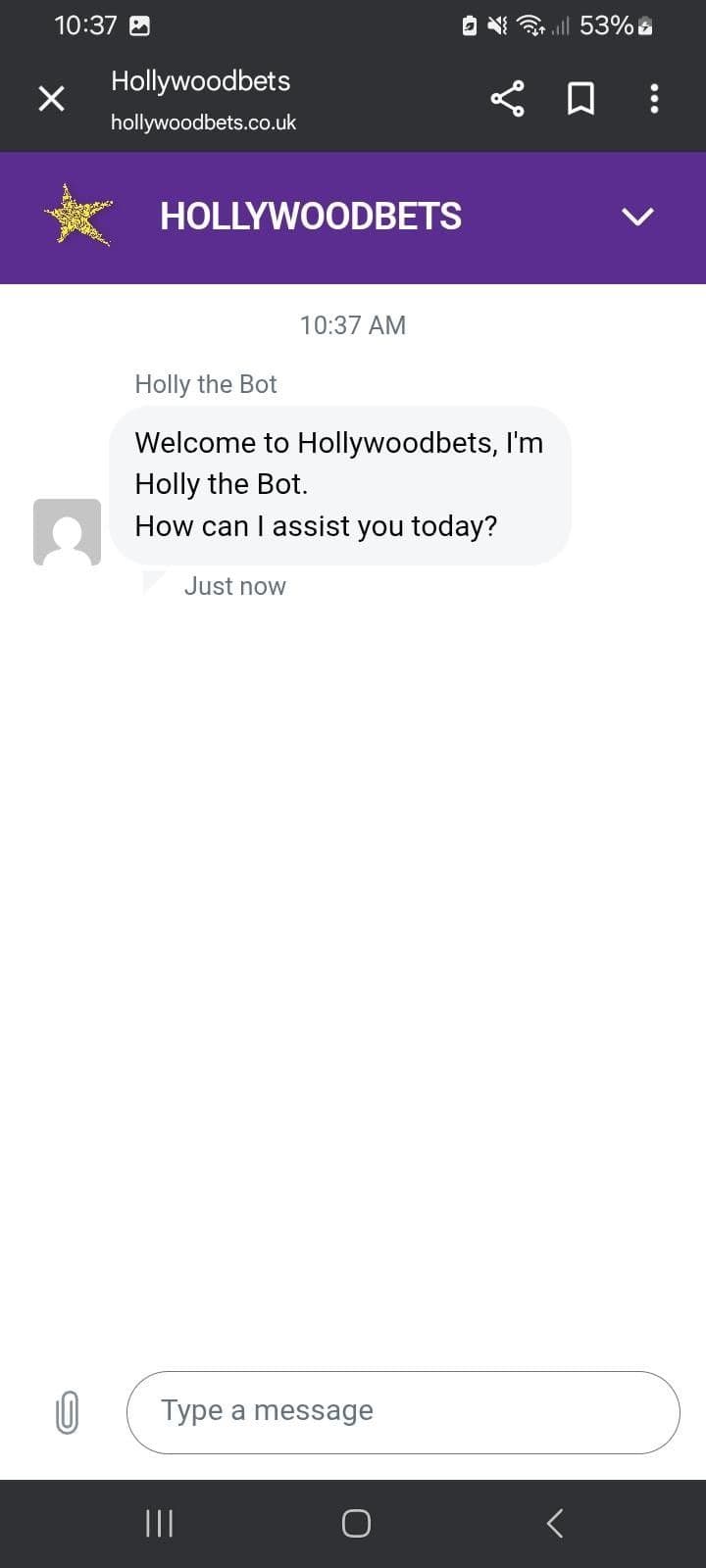Tap the paperclip attachment icon
This screenshot has width=706, height=1568.
(x=66, y=1411)
